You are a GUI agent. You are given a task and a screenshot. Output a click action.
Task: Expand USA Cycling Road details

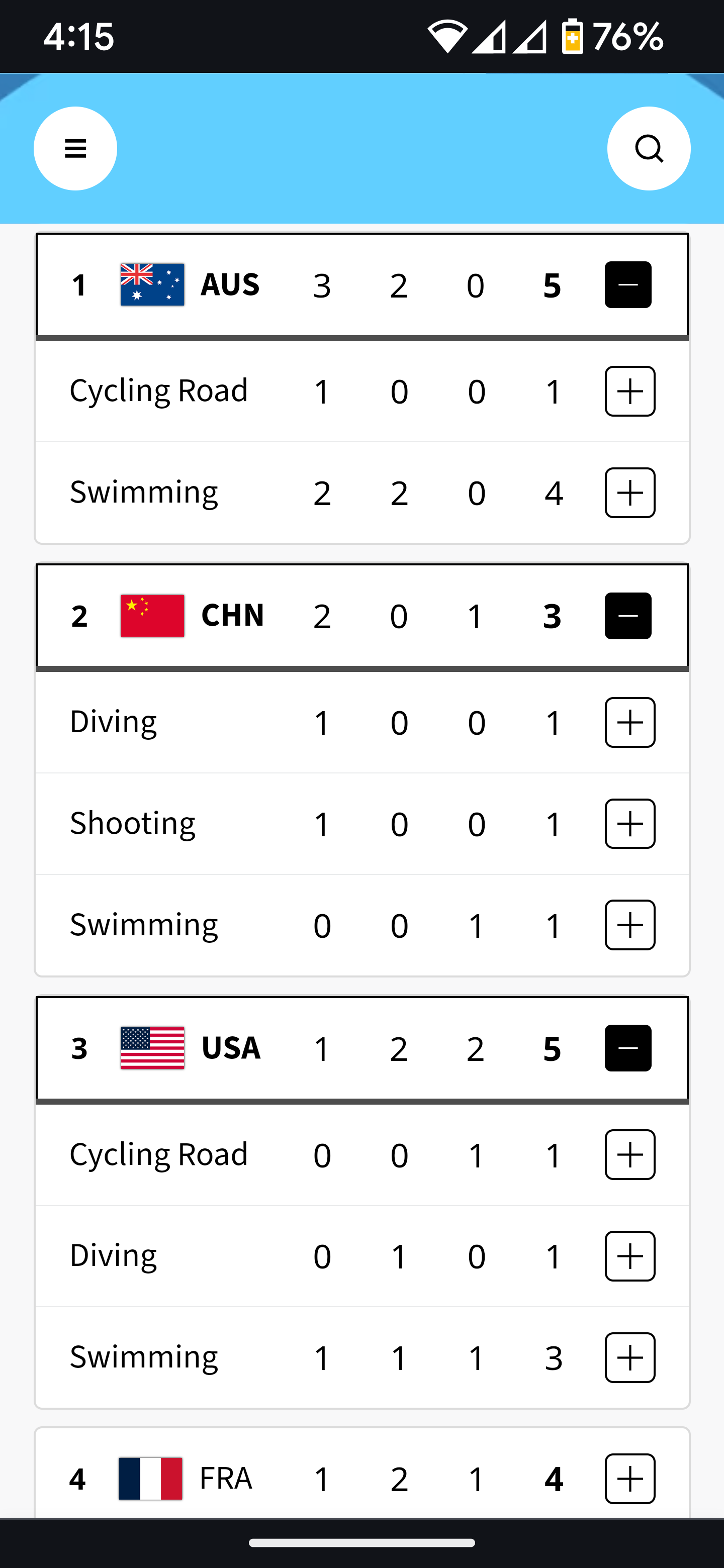click(629, 1155)
